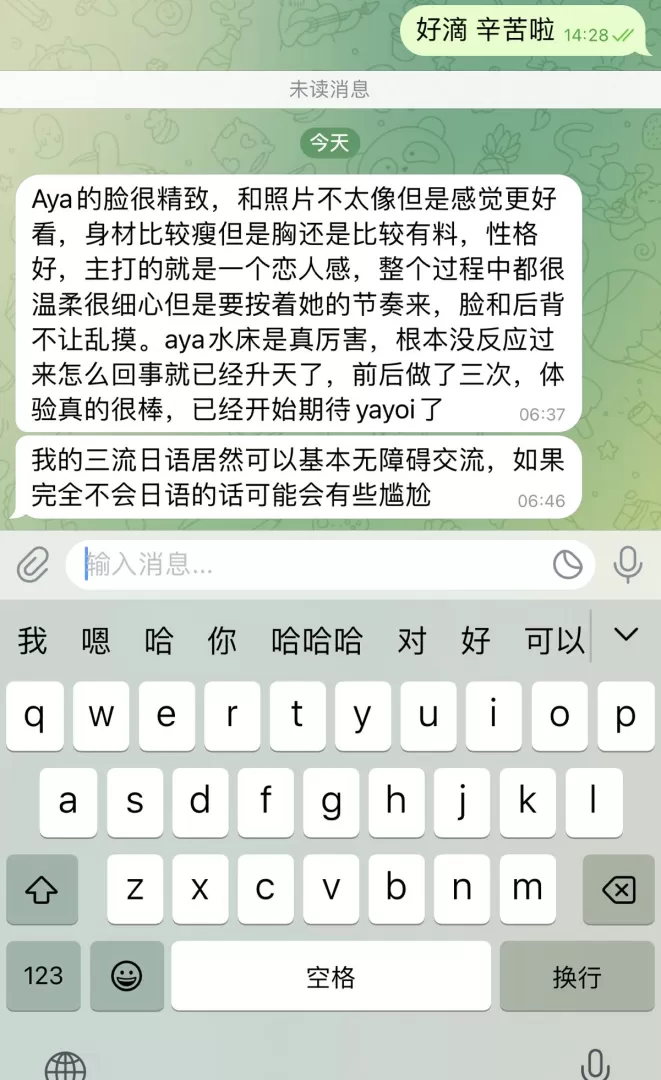The image size is (661, 1080).
Task: Switch keyboard language with the globe icon
Action: click(66, 1064)
